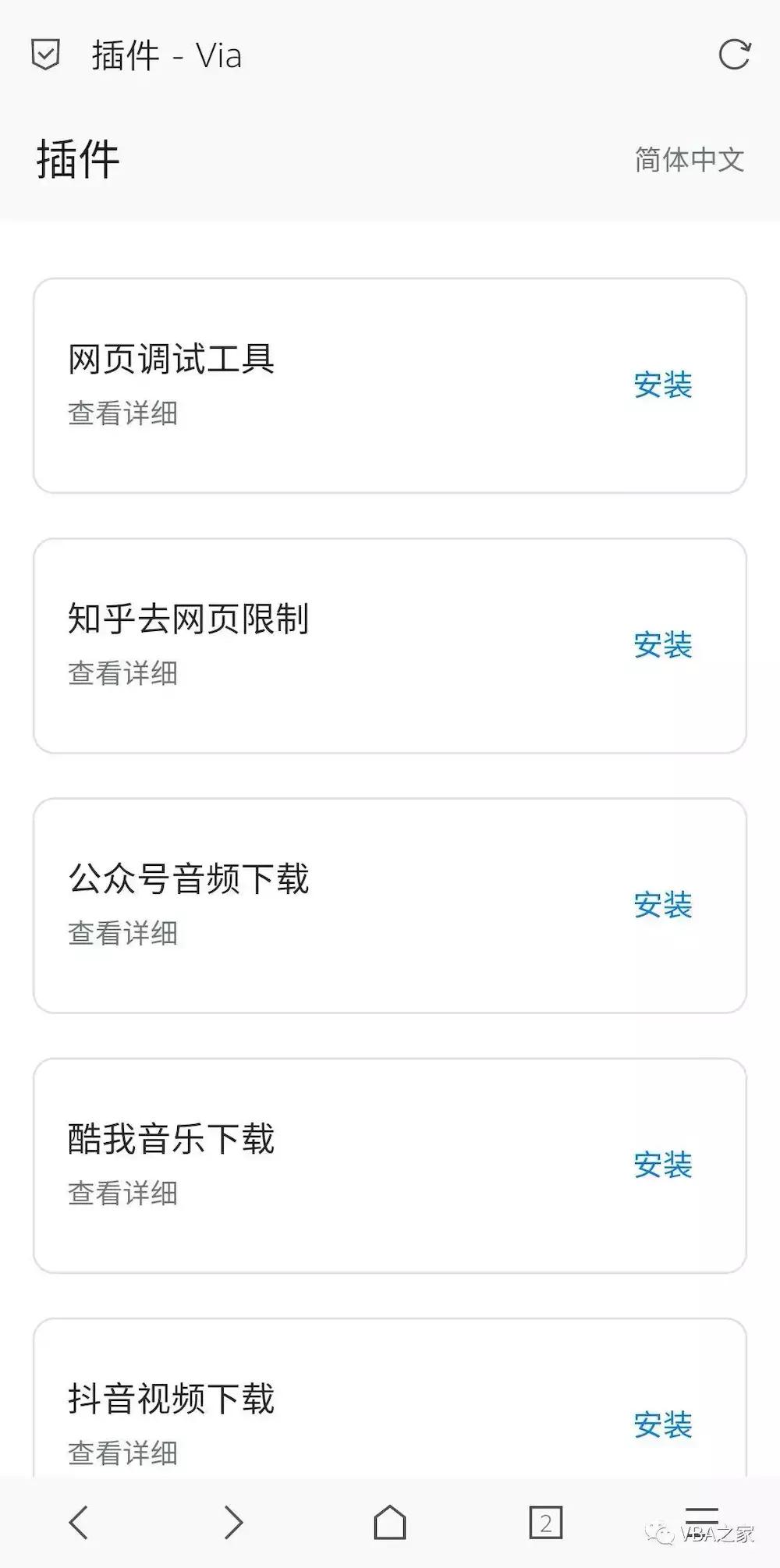This screenshot has width=780, height=1568.
Task: Select the 知乎去网页限制 plugin card
Action: 390,644
